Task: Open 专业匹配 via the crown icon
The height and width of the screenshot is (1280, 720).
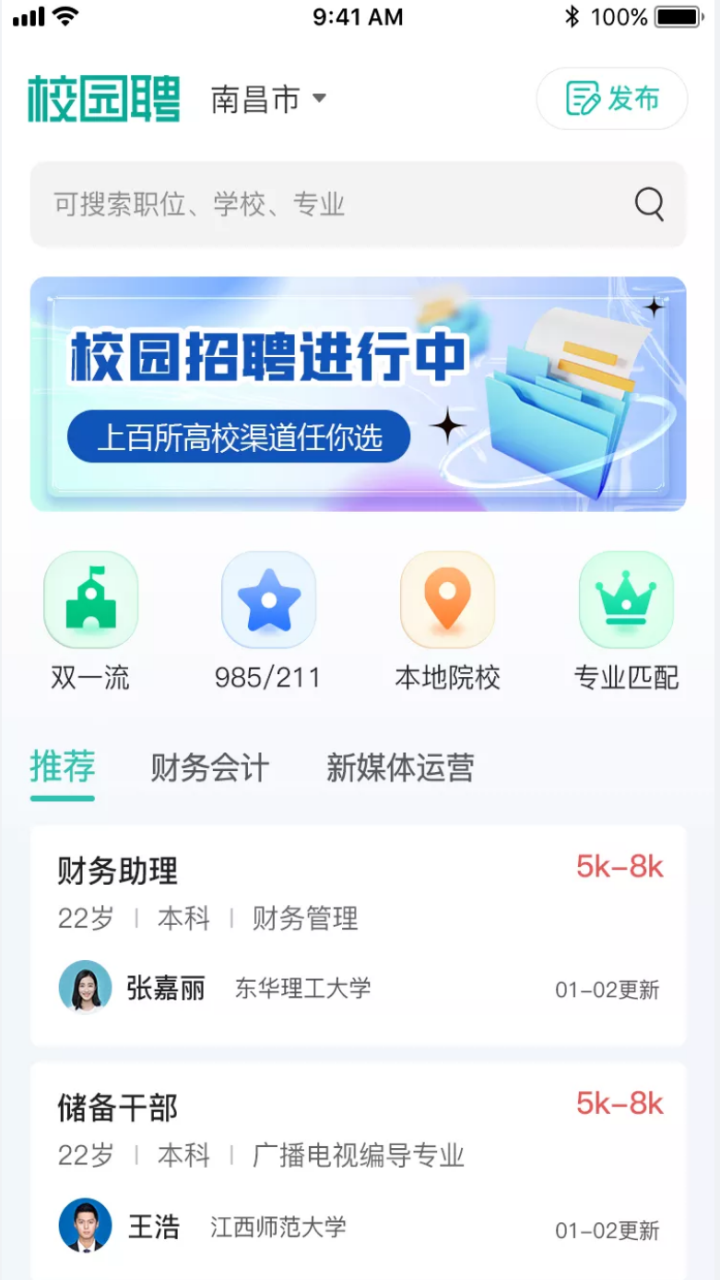Action: [626, 598]
